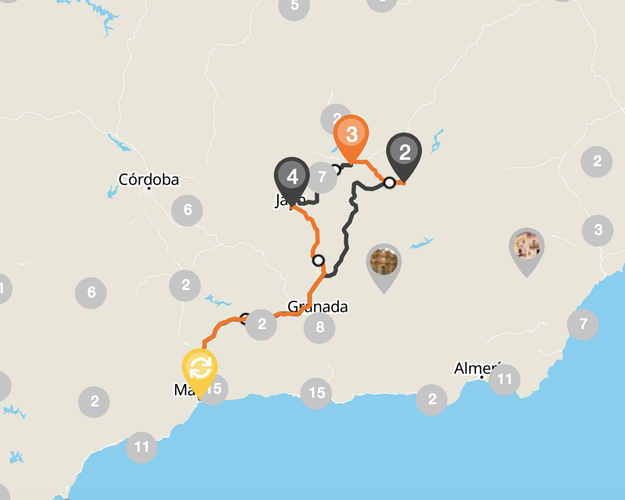Select the orange route stop 3 pin

pos(351,134)
